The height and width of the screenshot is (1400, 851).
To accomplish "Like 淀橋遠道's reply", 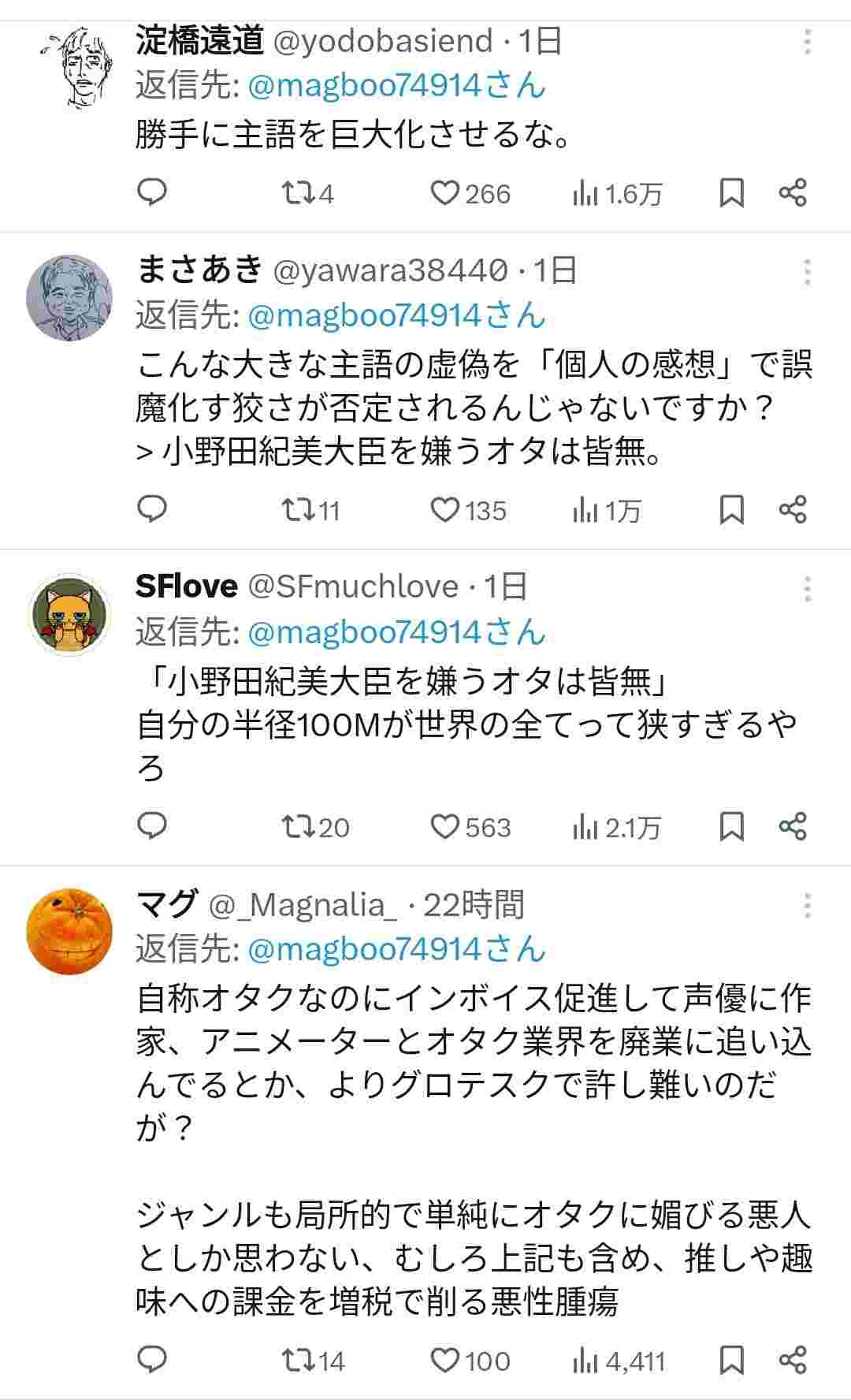I will [445, 194].
